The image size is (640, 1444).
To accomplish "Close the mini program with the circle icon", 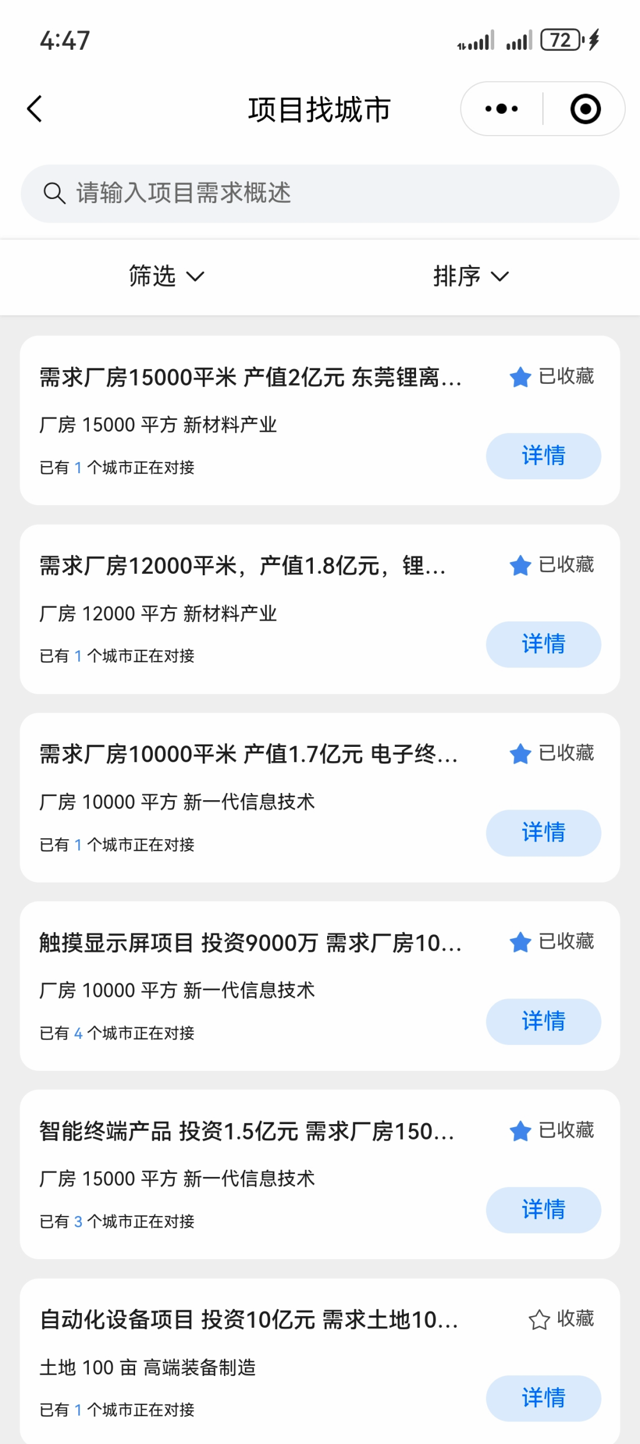I will click(x=585, y=109).
